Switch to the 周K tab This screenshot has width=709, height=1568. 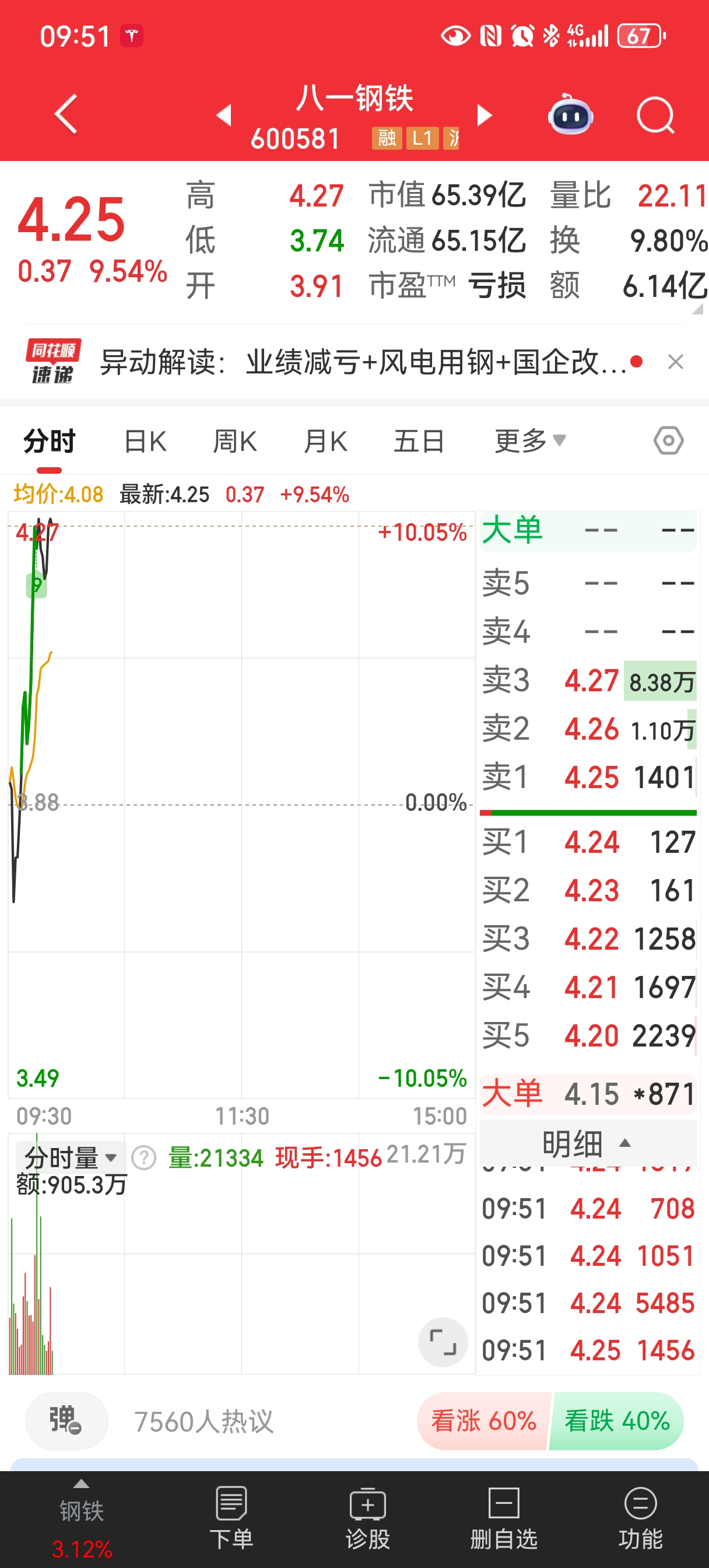[235, 442]
